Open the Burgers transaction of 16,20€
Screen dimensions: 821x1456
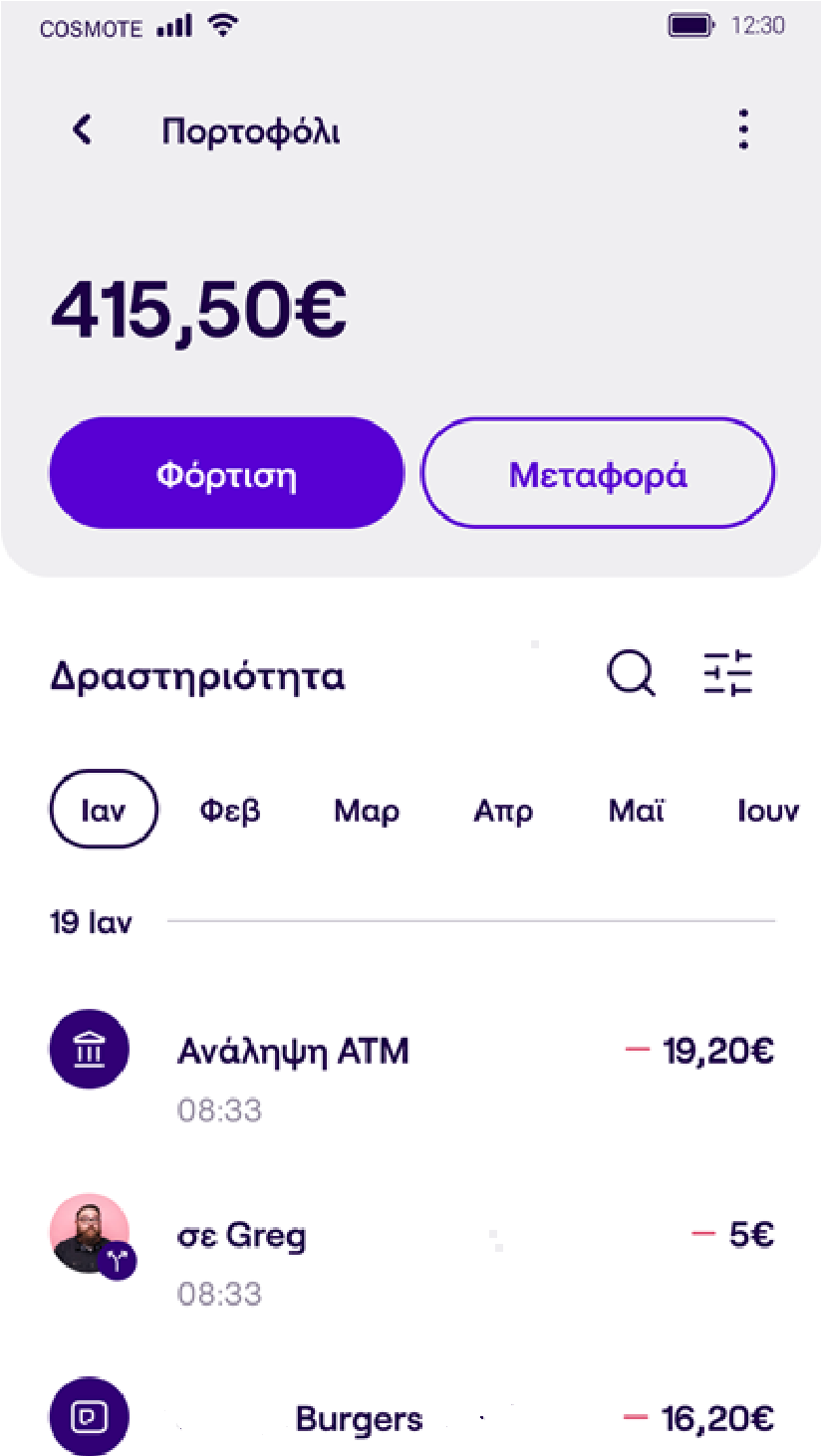(411, 1418)
